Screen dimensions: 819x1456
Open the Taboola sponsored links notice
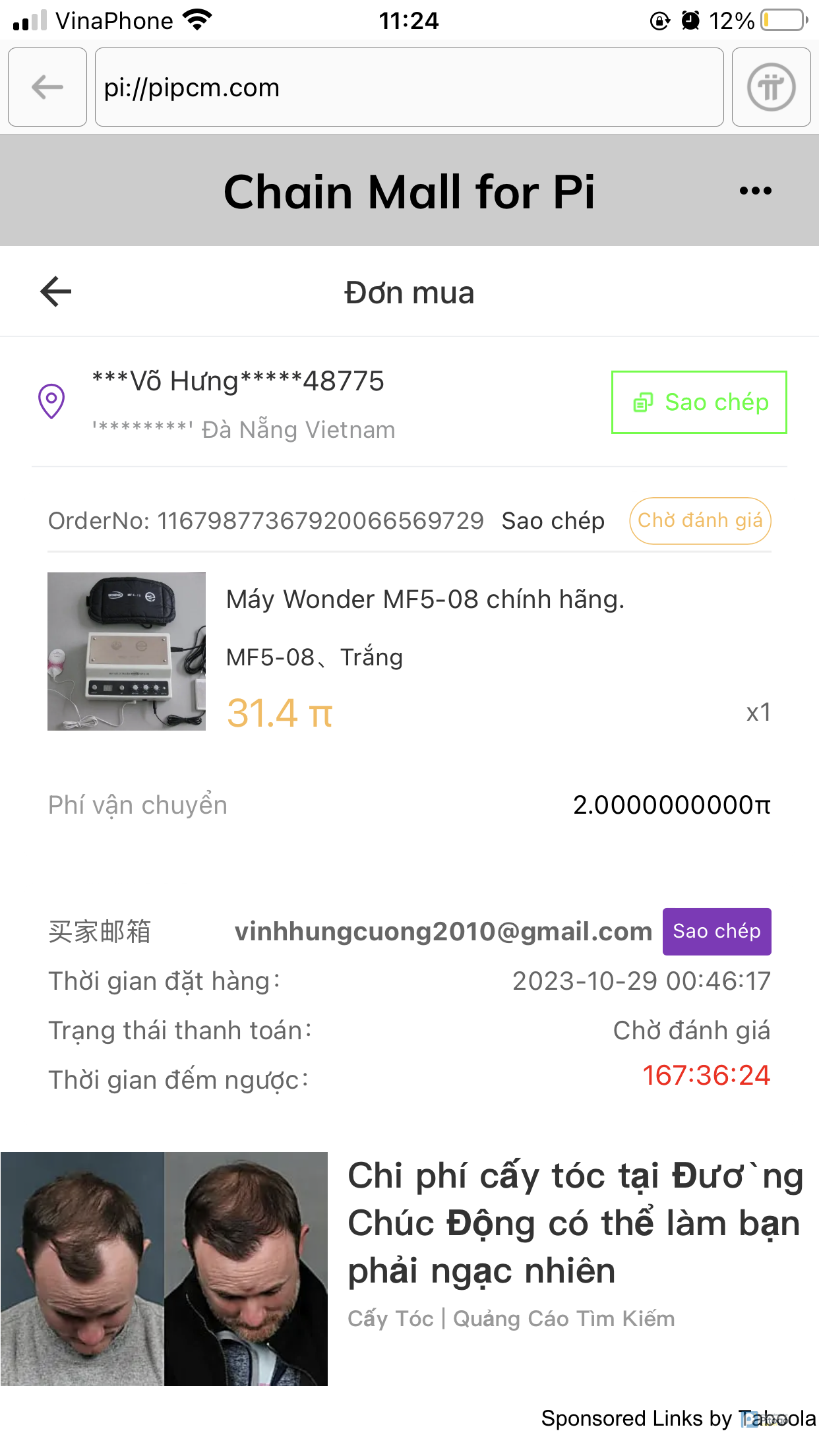(x=678, y=1418)
